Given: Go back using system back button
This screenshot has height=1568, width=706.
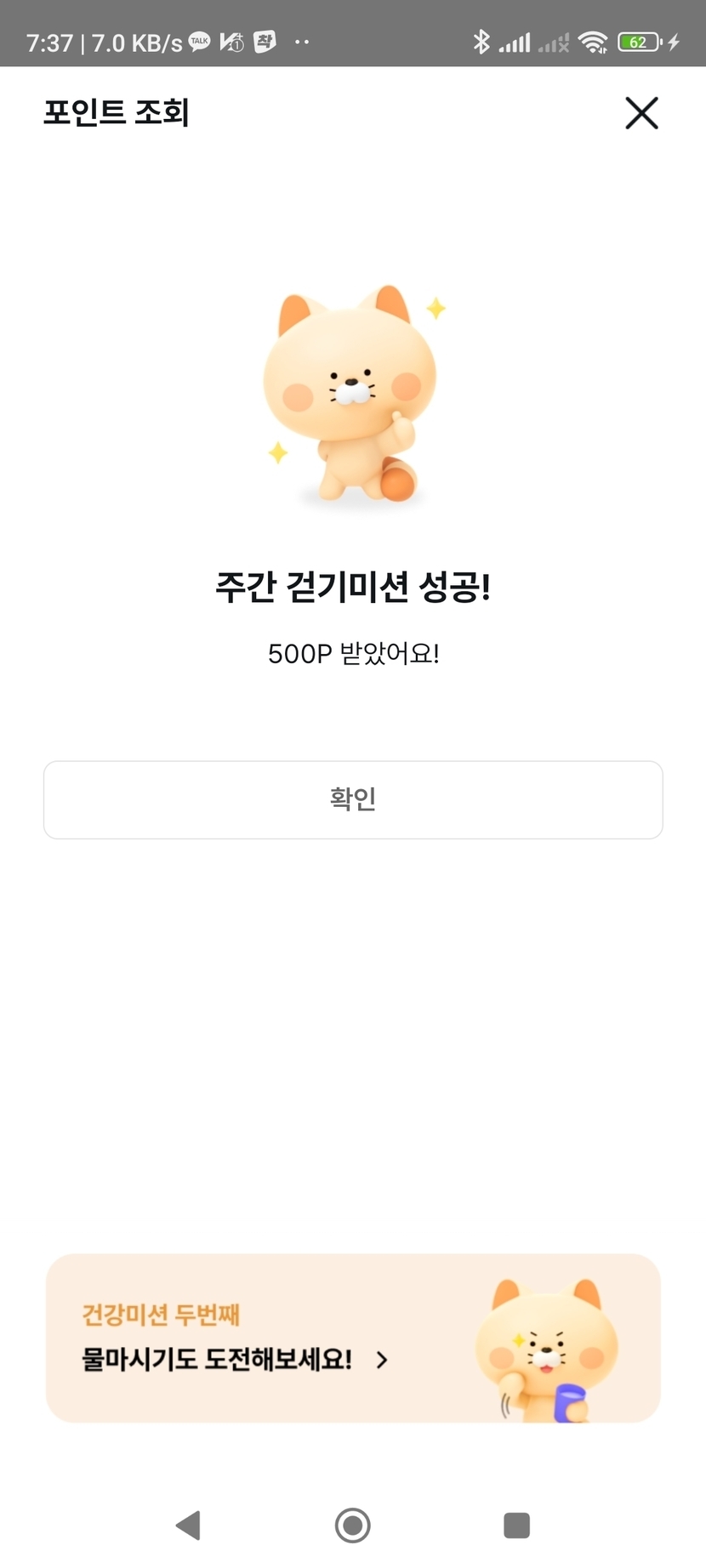Looking at the screenshot, I should [188, 1525].
